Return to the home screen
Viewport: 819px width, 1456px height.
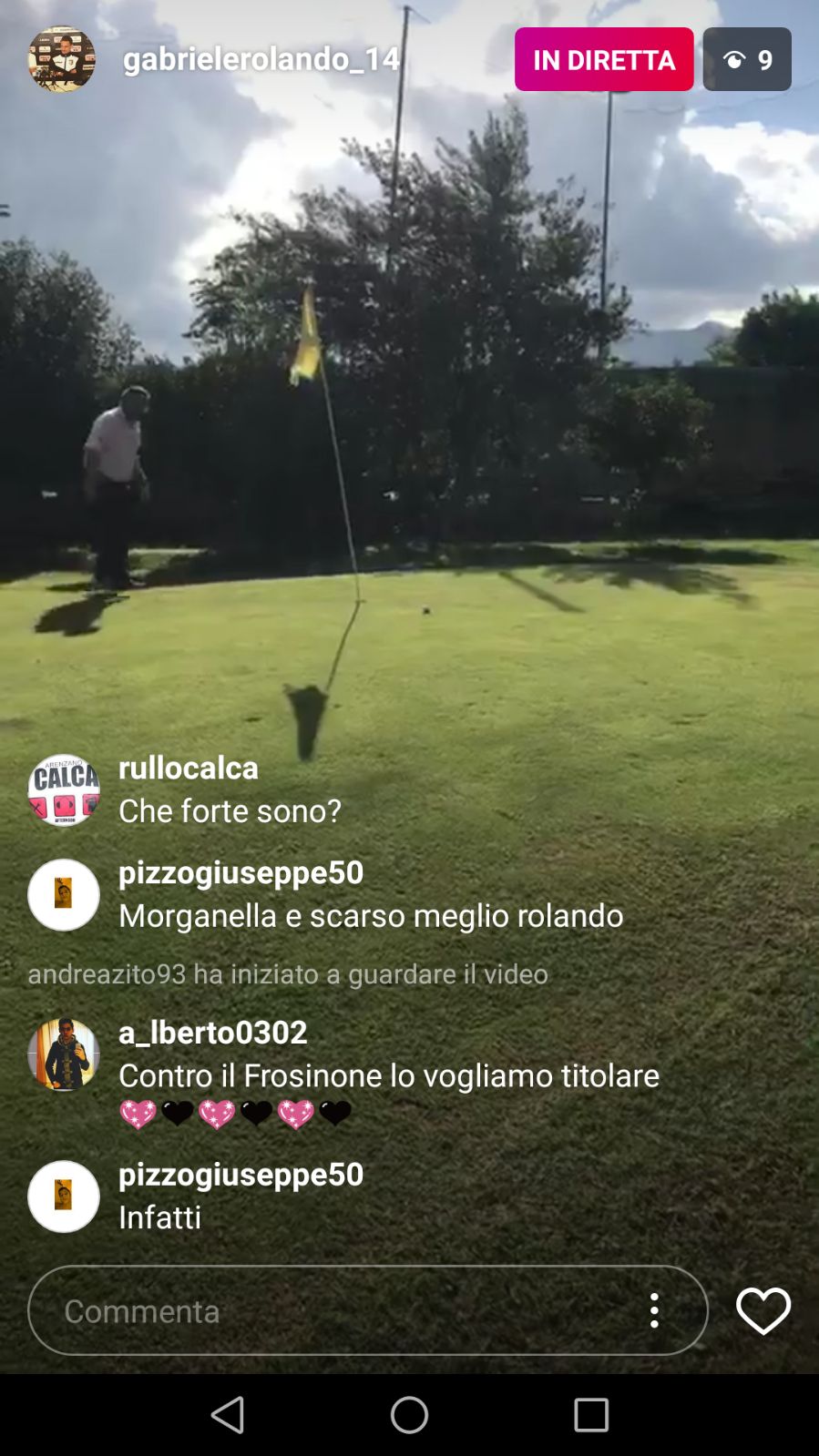[409, 1415]
